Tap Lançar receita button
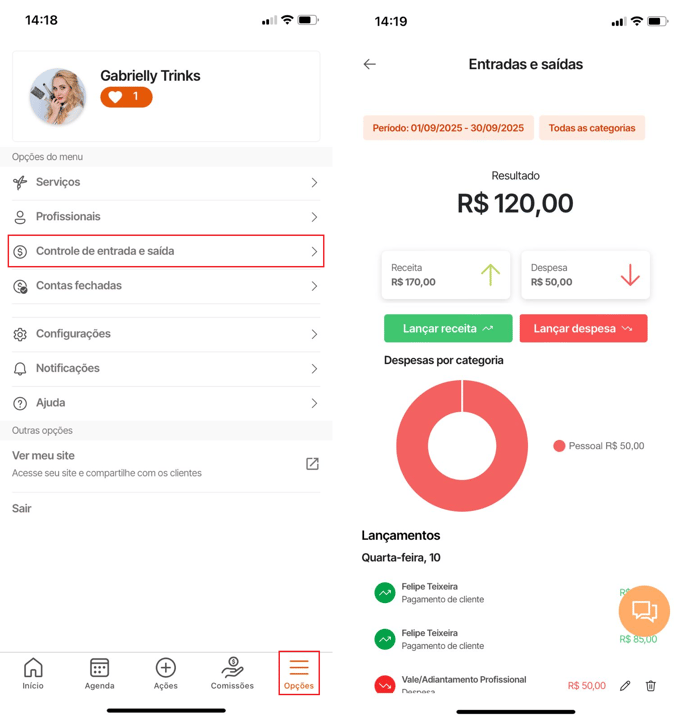This screenshot has height=719, width=688. [448, 328]
